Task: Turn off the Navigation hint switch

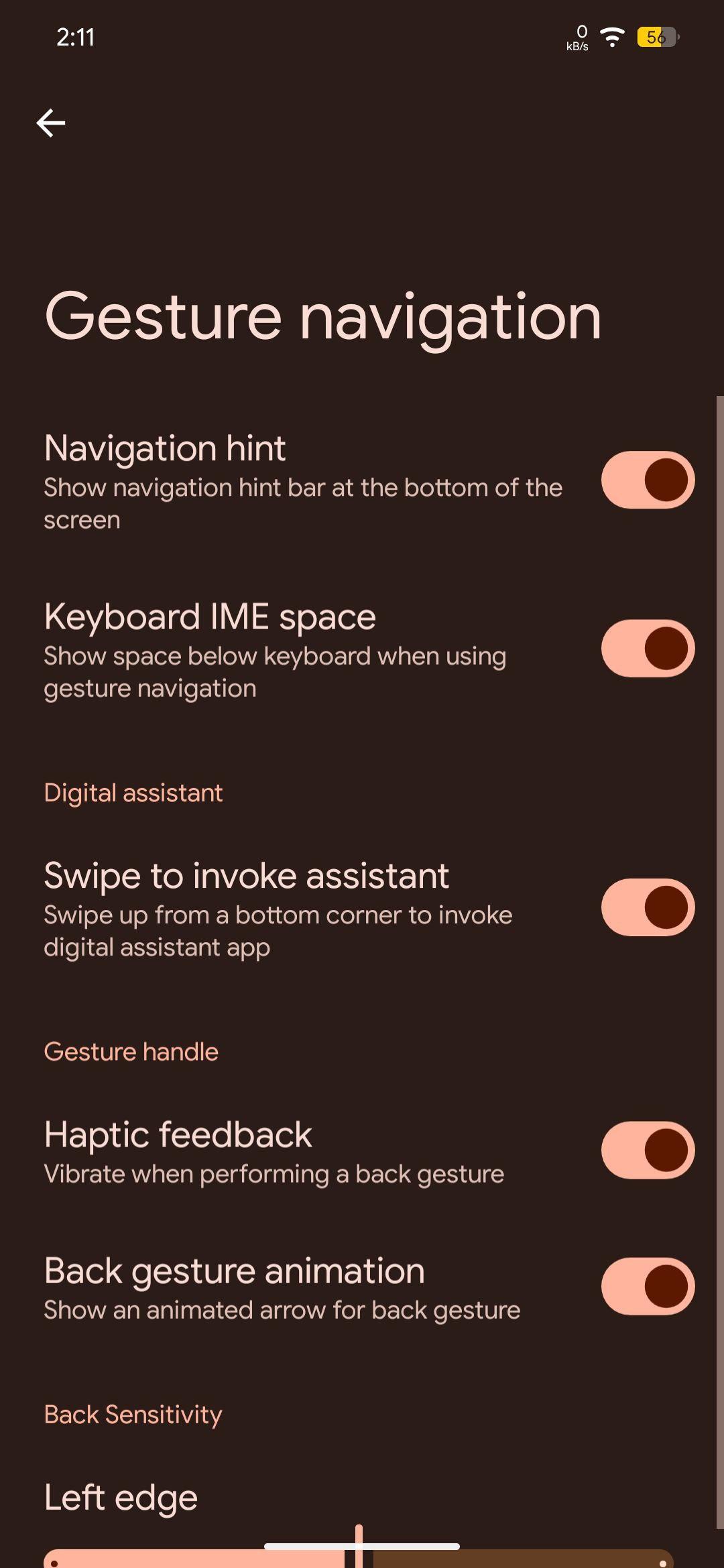Action: point(648,480)
